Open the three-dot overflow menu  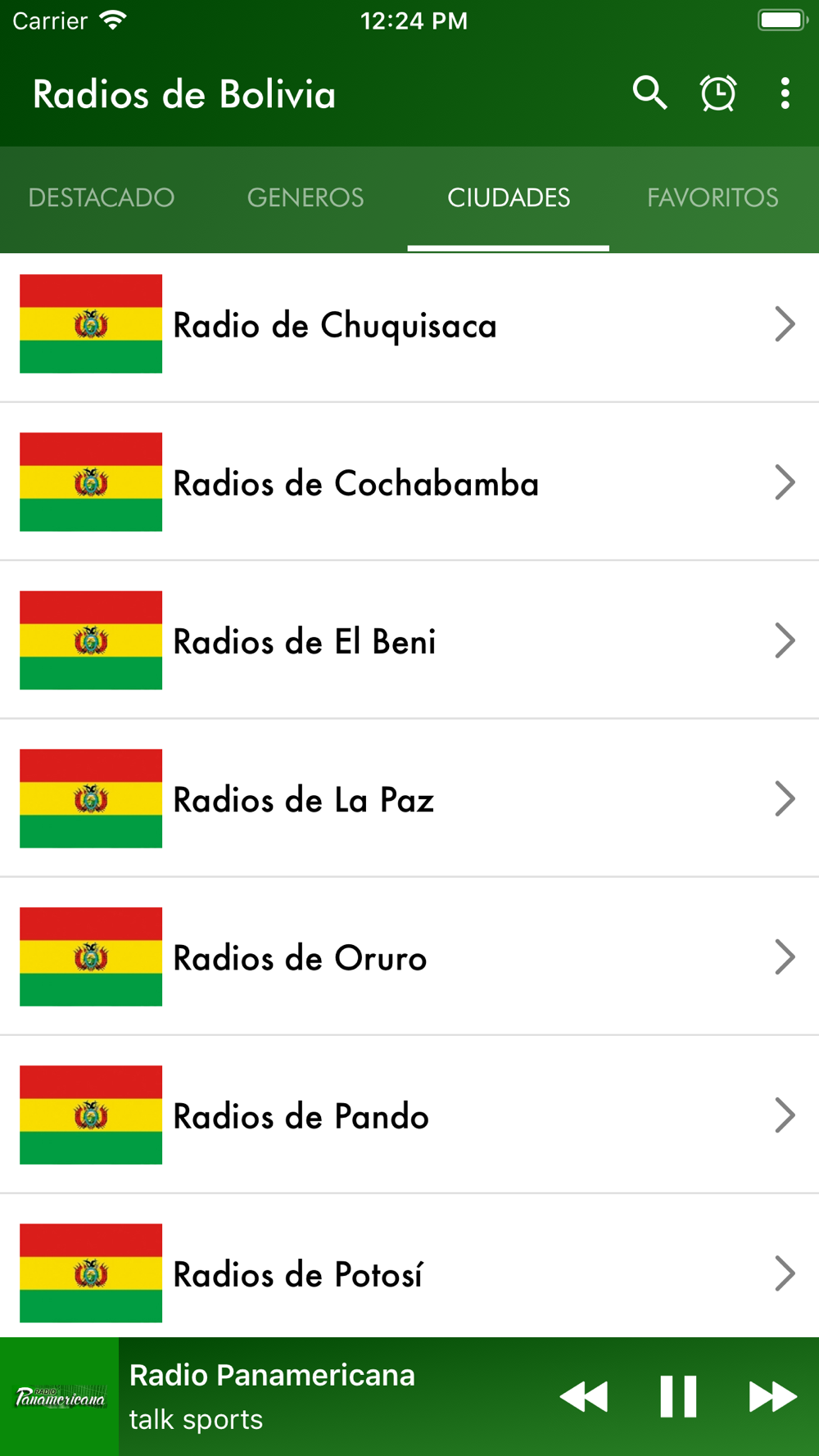785,93
